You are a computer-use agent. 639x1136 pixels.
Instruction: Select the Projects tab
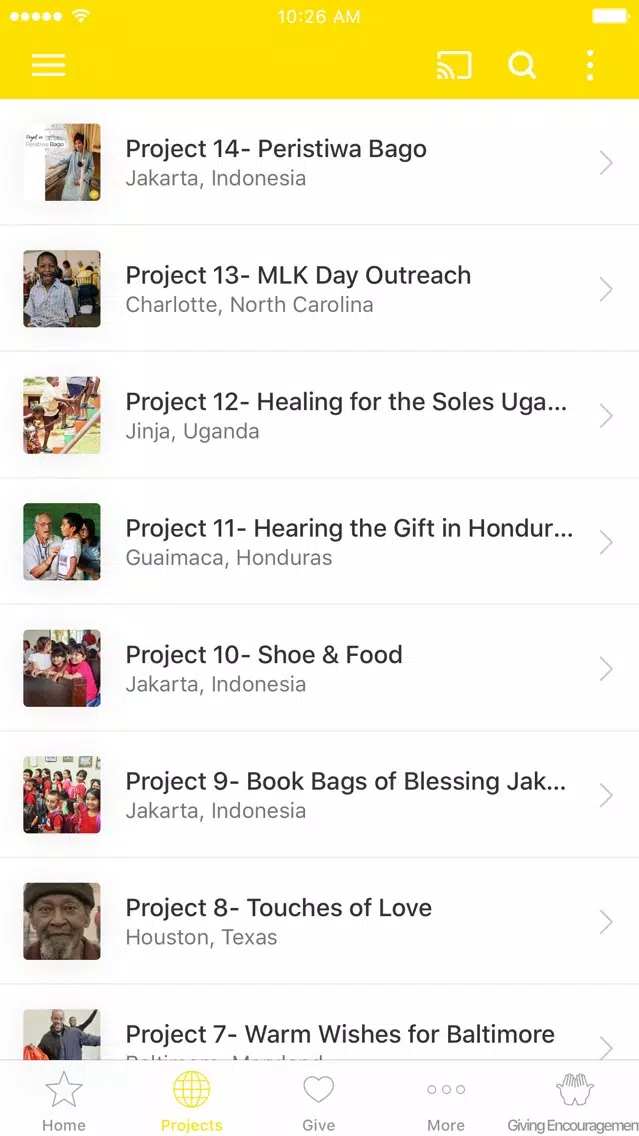(191, 1099)
